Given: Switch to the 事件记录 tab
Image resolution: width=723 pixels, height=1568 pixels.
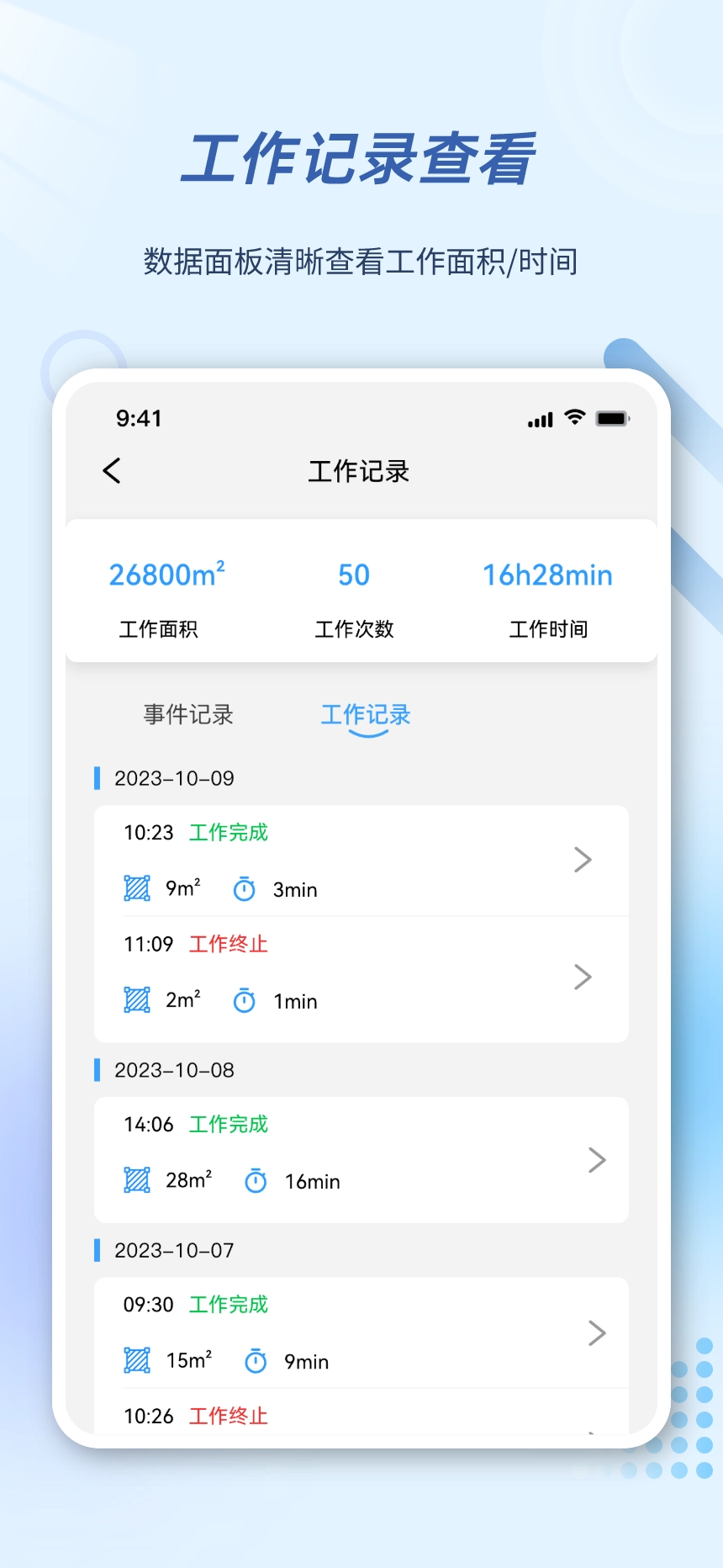Looking at the screenshot, I should tap(188, 715).
